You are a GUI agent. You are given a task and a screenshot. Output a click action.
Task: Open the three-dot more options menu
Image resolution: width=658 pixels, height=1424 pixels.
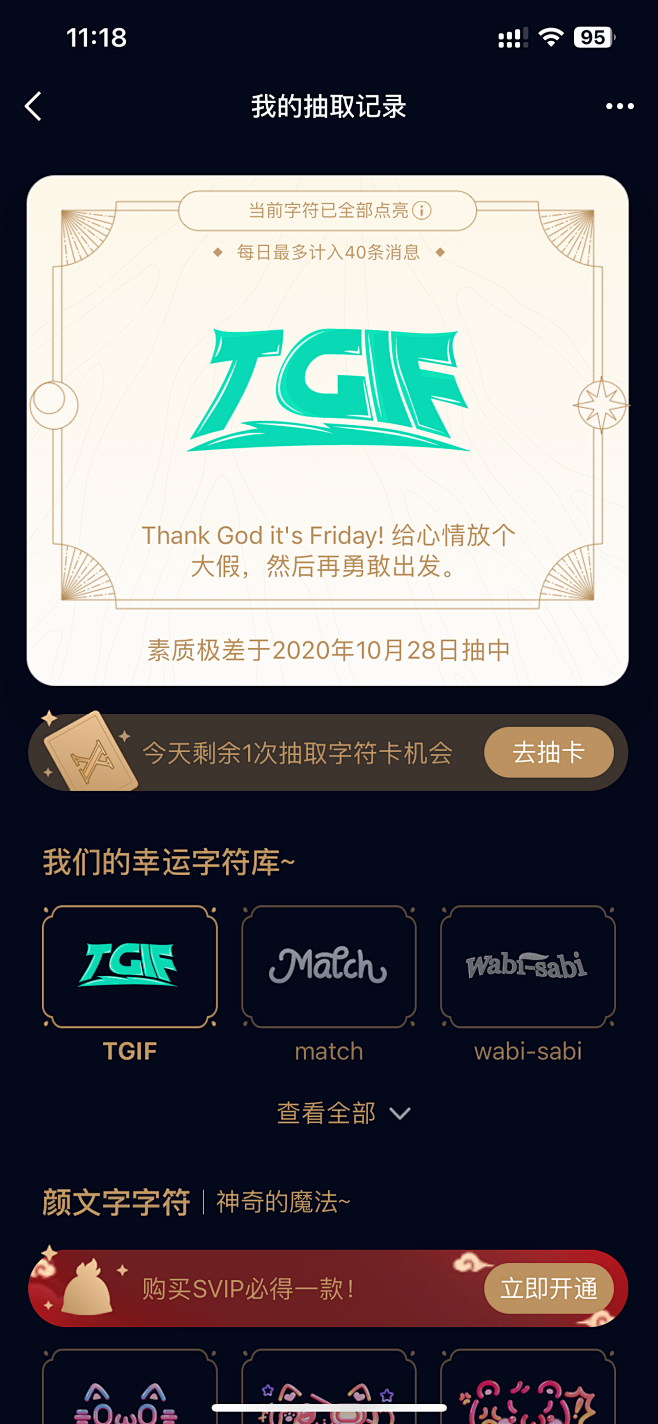click(619, 107)
